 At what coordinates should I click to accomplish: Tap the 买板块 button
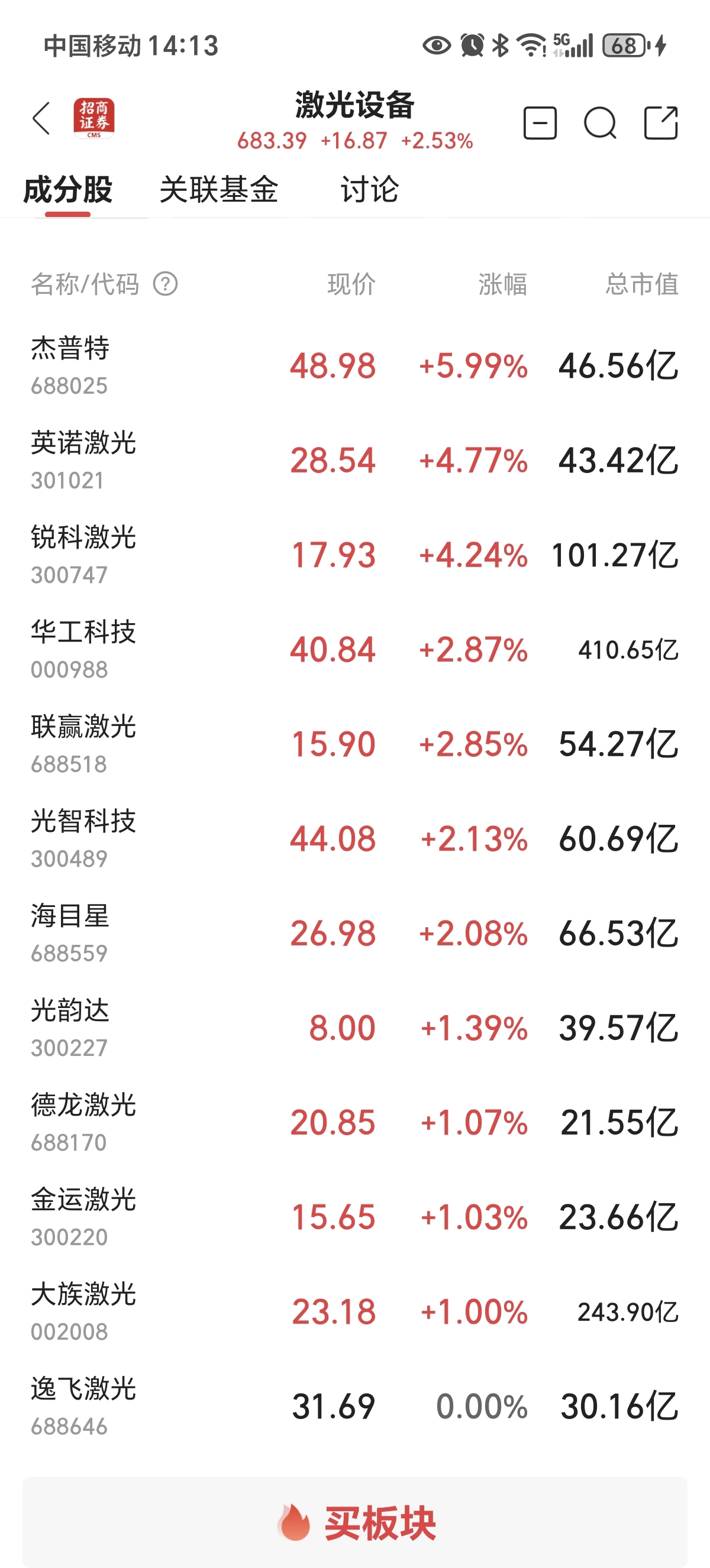[x=355, y=1522]
